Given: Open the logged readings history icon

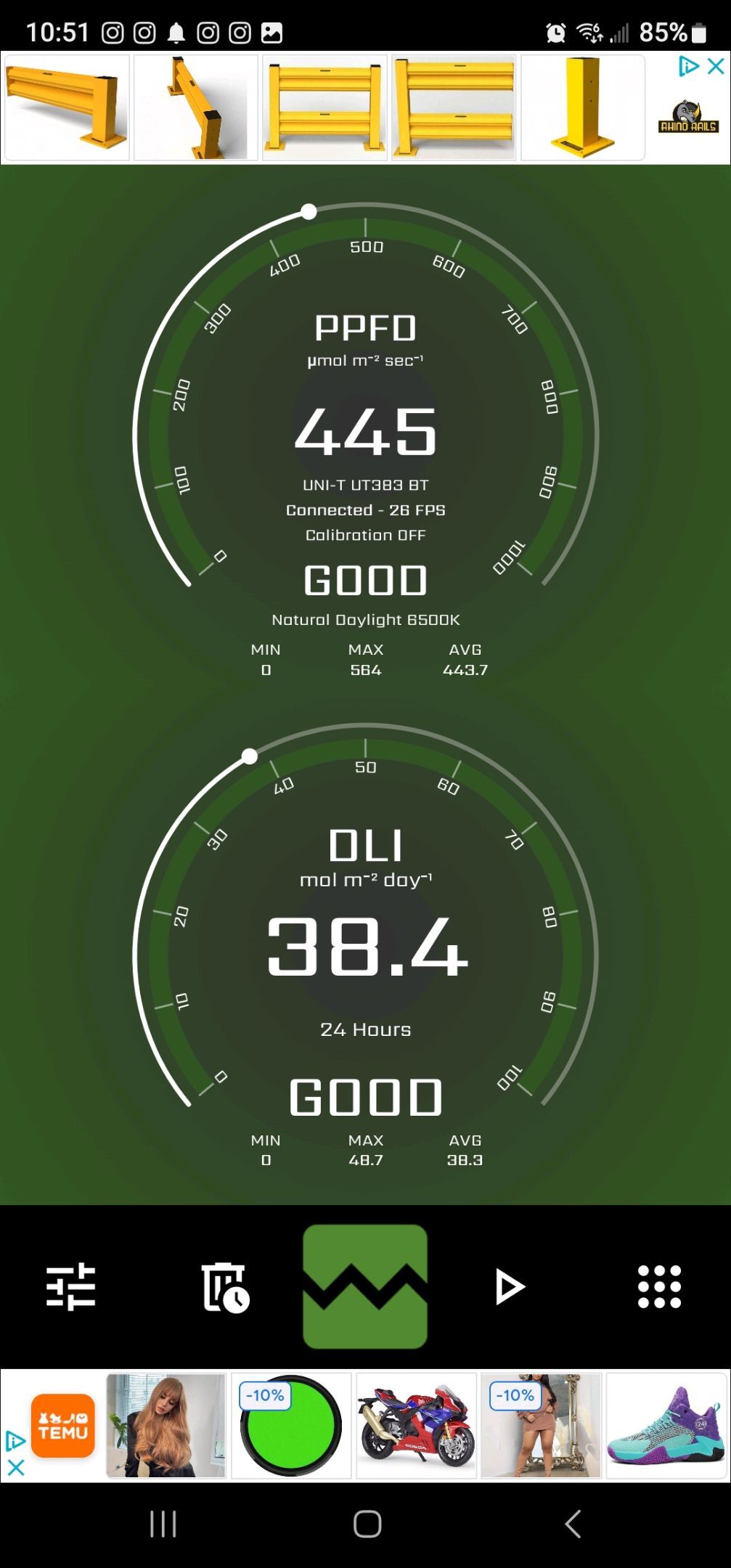Looking at the screenshot, I should [224, 1287].
